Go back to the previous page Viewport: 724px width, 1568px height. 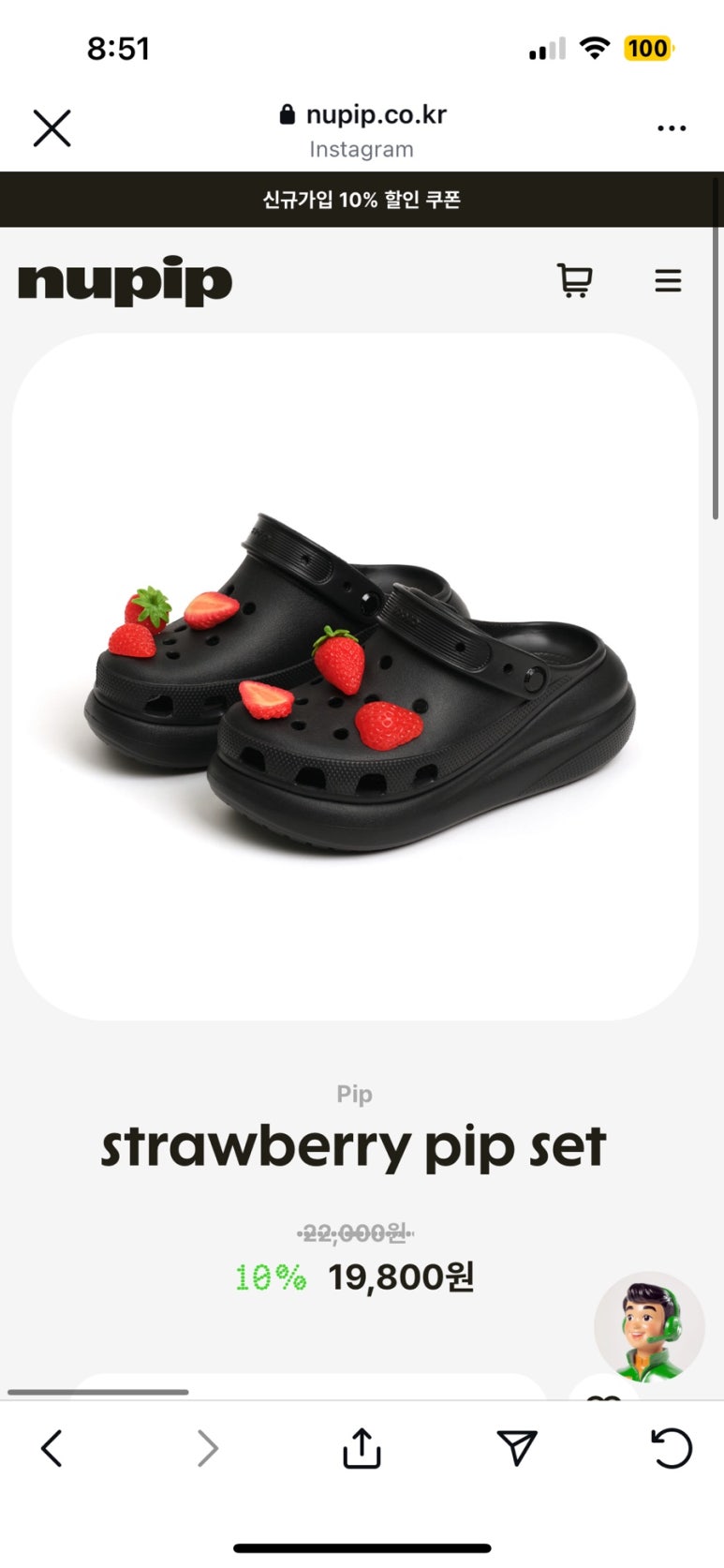click(52, 1448)
